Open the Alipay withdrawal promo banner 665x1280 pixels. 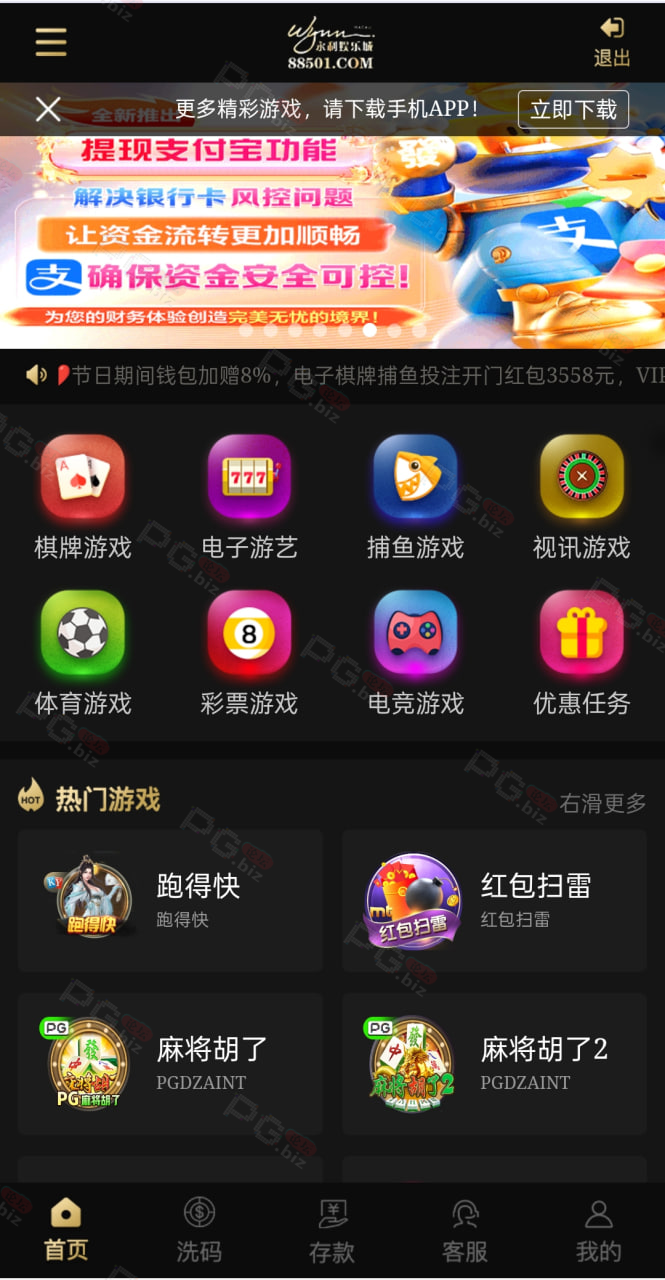point(332,242)
